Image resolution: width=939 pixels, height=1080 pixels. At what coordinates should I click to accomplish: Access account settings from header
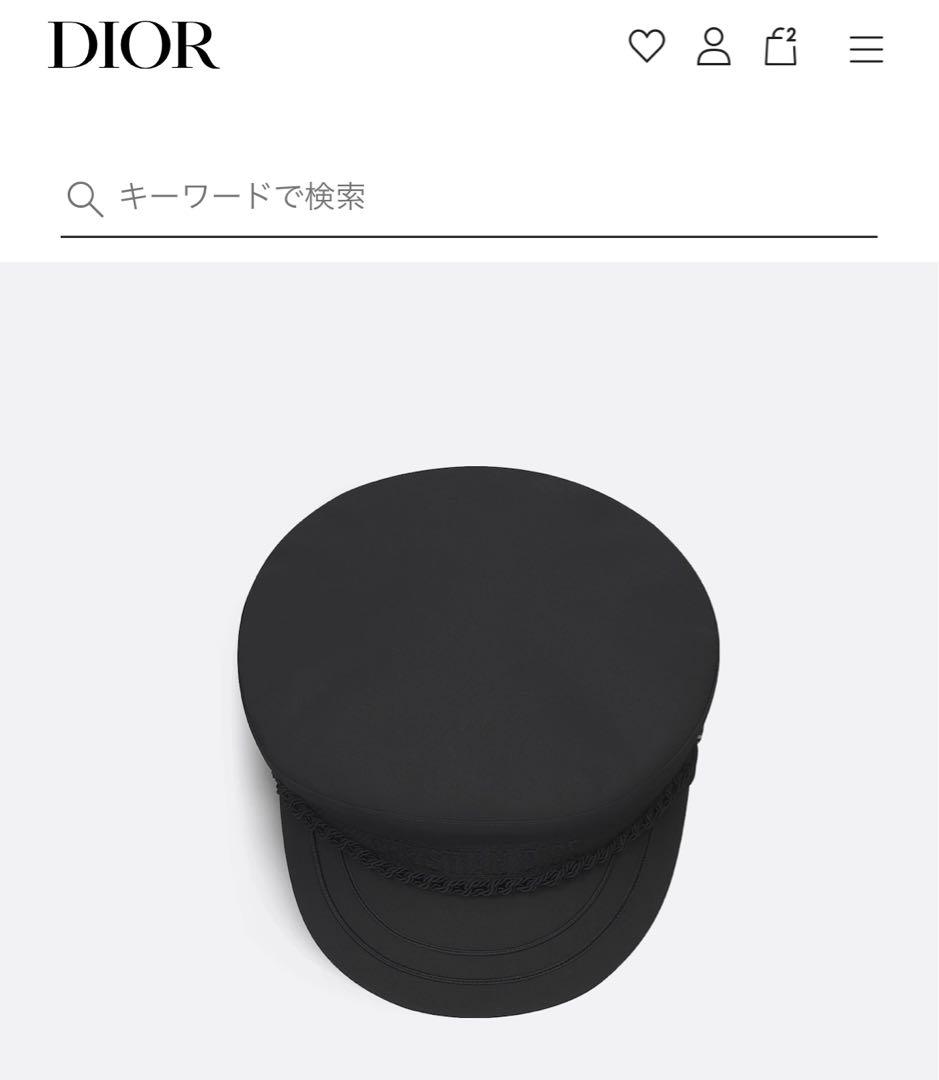(x=711, y=47)
